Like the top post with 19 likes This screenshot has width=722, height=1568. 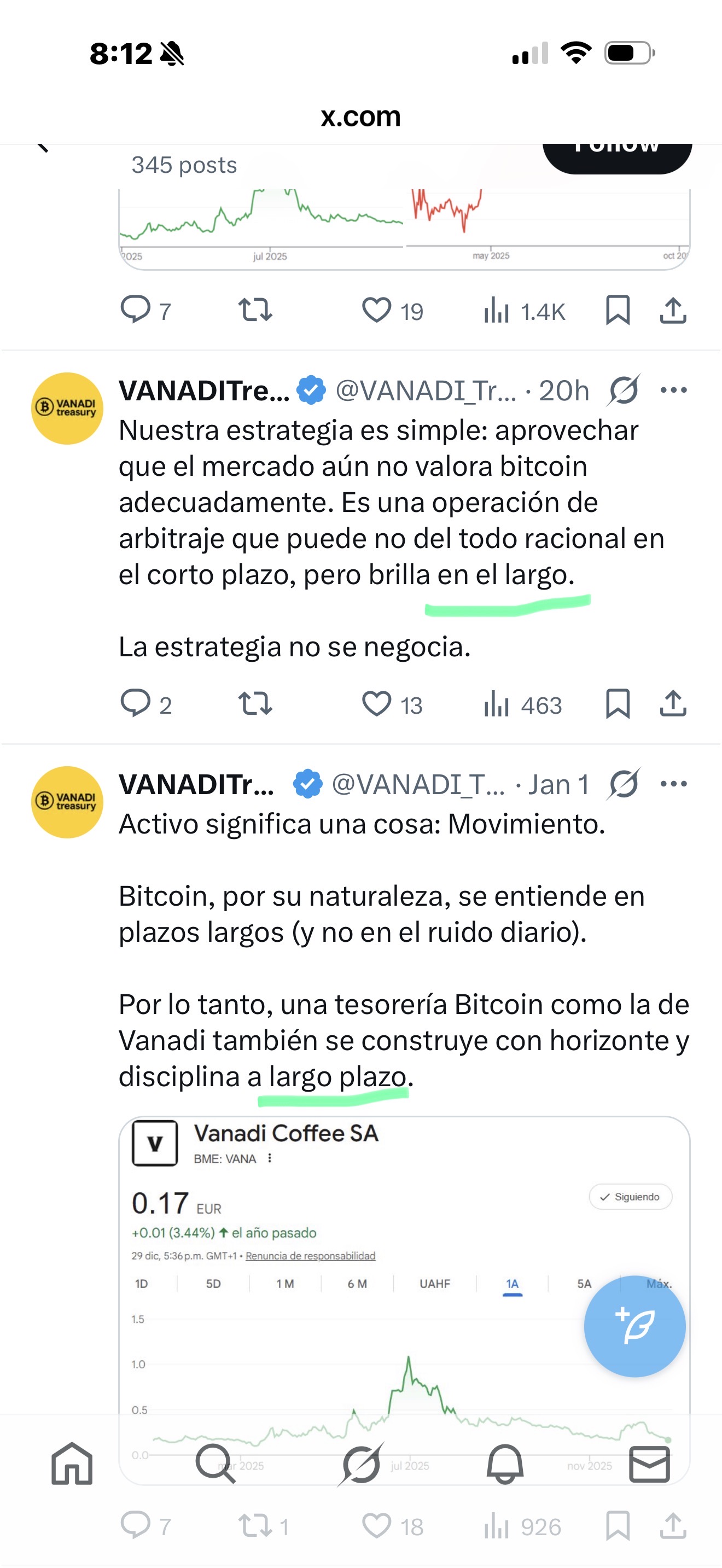click(376, 311)
